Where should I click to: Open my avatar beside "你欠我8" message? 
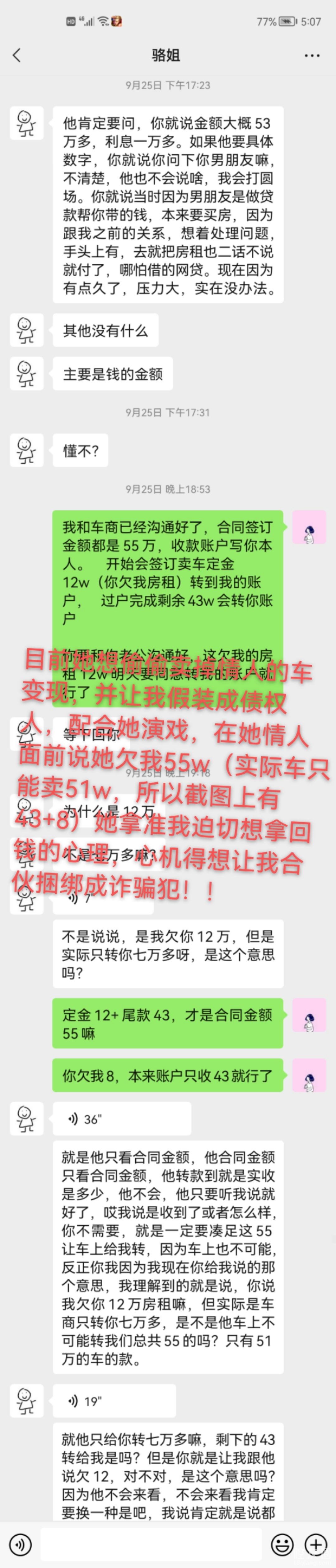pyautogui.click(x=309, y=1075)
